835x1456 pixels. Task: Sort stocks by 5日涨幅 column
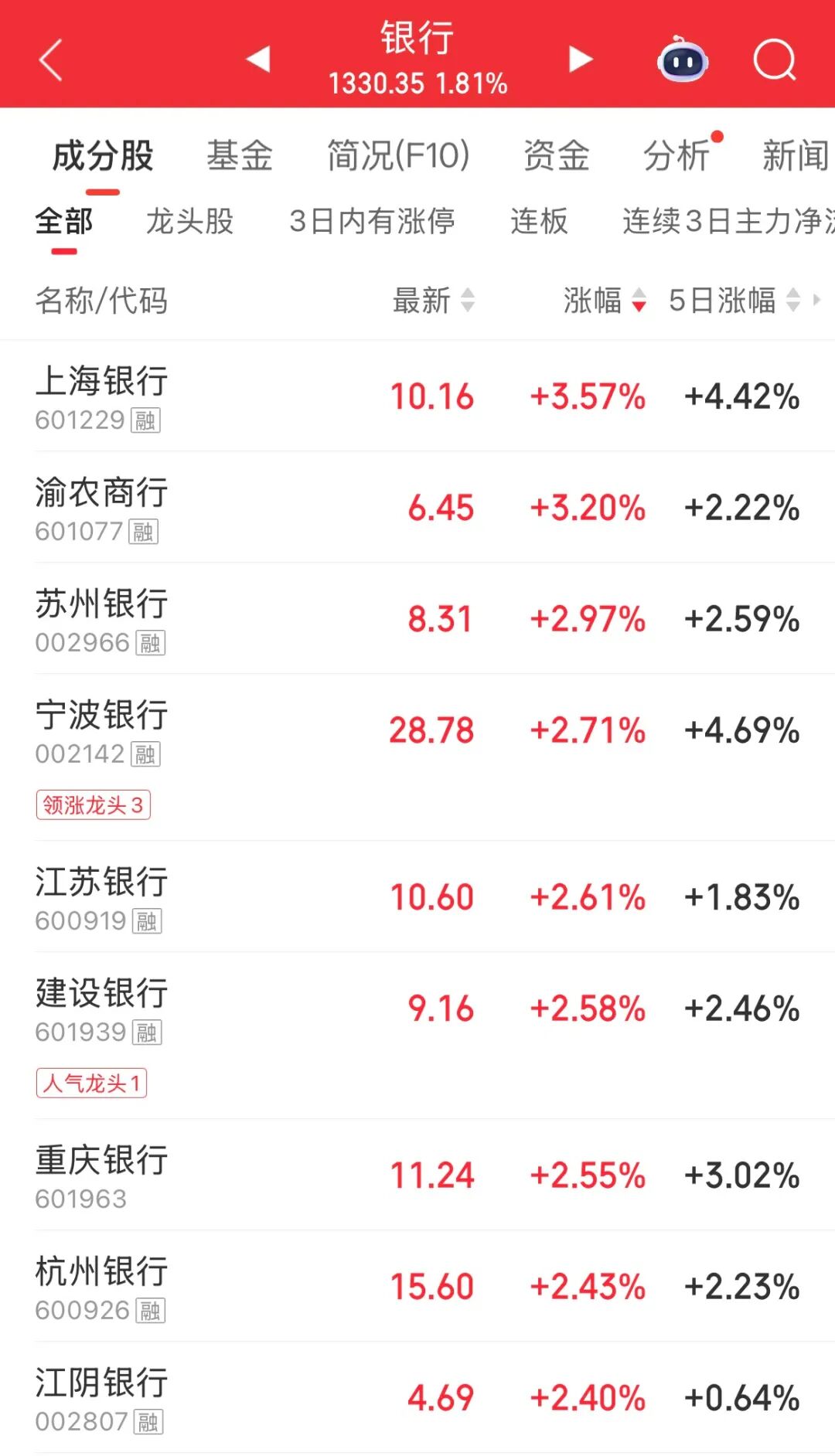click(734, 301)
